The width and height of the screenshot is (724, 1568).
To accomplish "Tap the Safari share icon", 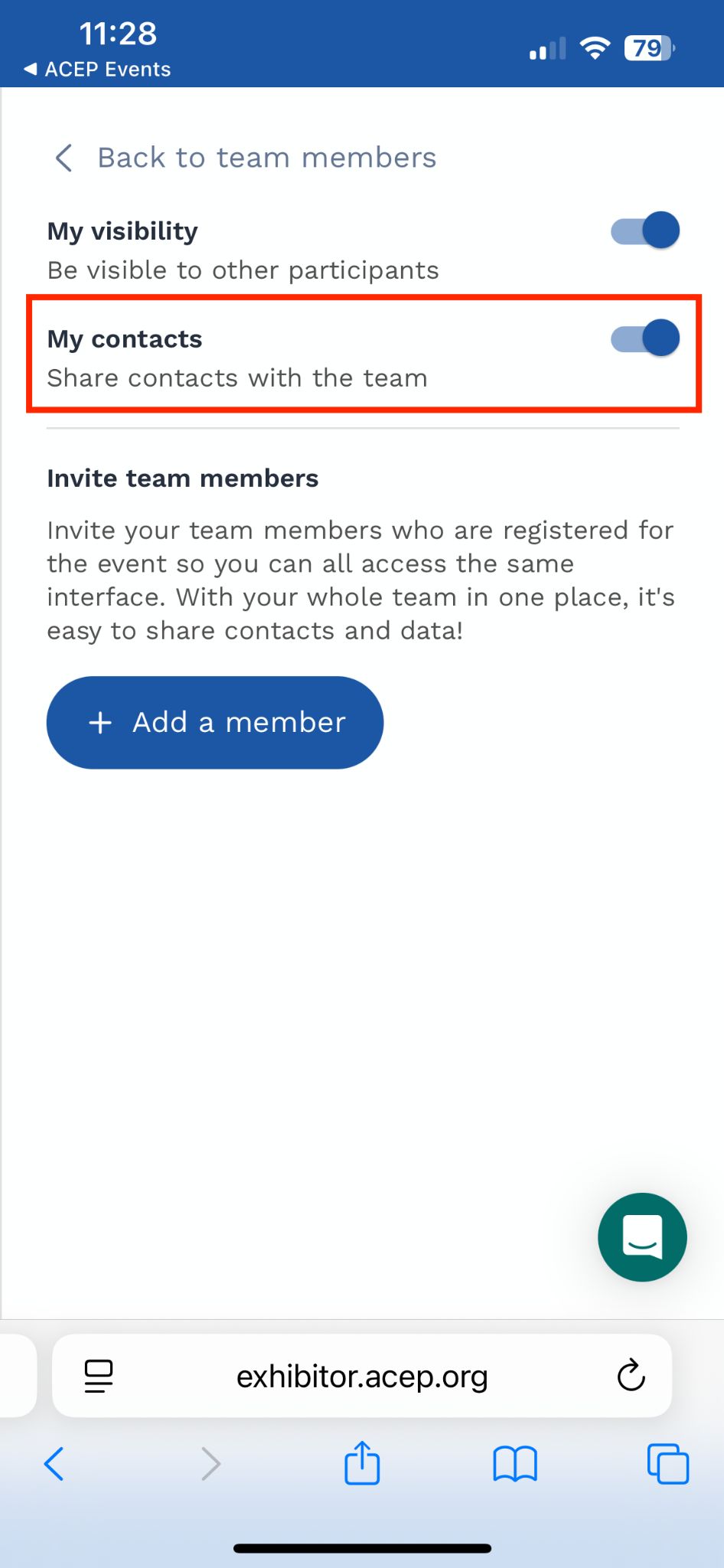I will (x=361, y=1462).
